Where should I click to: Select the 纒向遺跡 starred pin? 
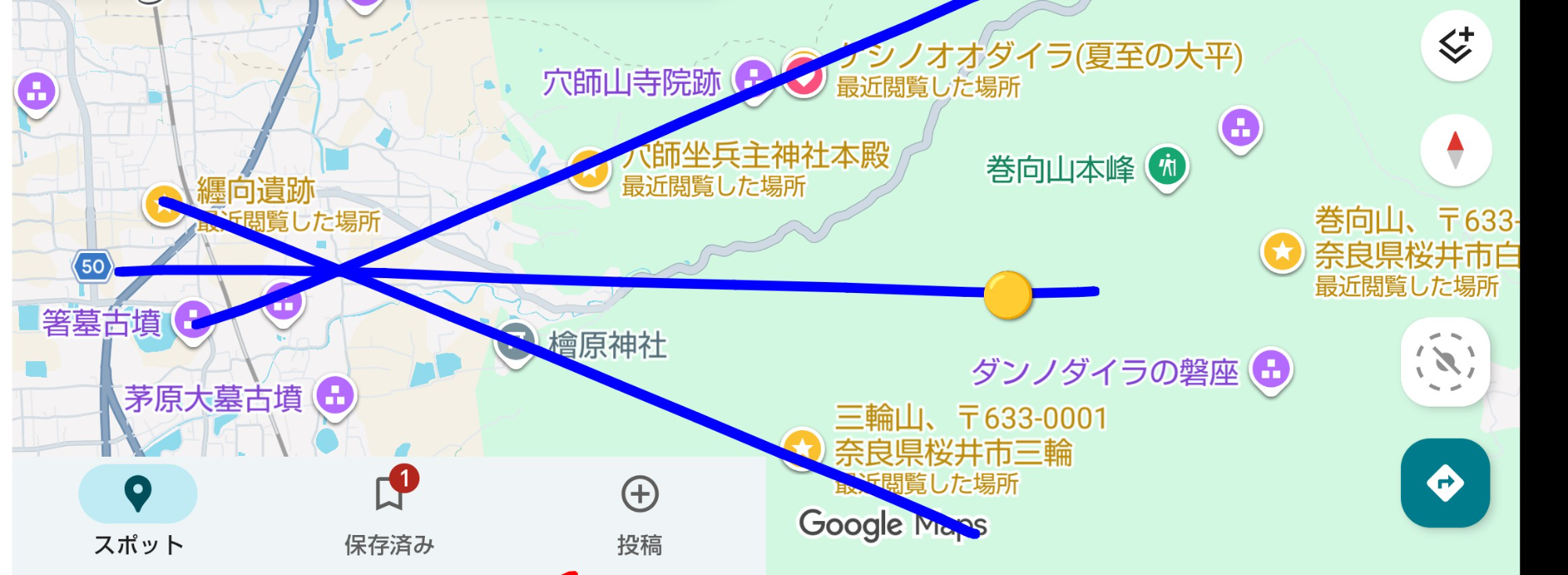pos(164,204)
